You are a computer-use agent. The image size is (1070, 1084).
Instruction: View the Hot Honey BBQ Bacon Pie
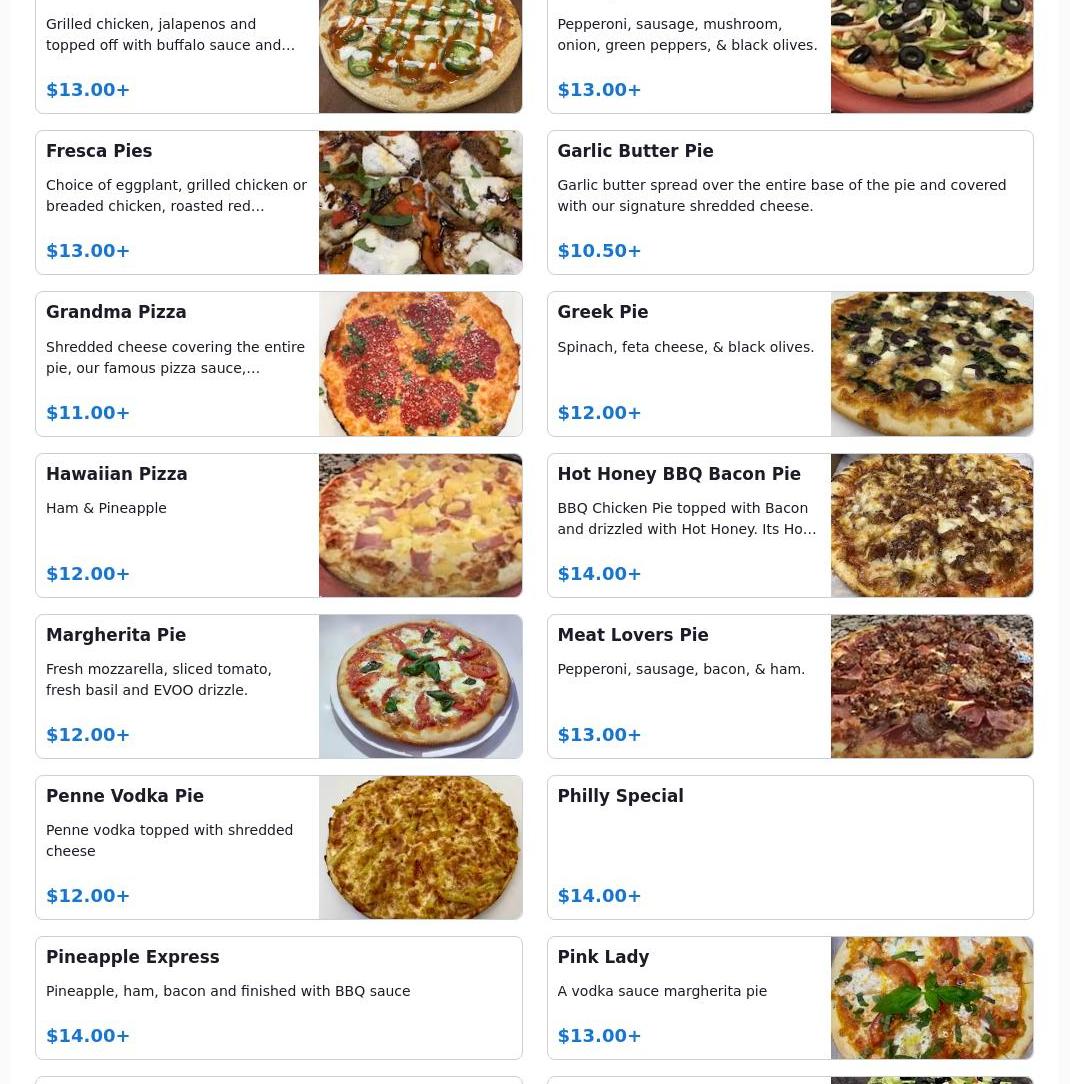point(789,525)
